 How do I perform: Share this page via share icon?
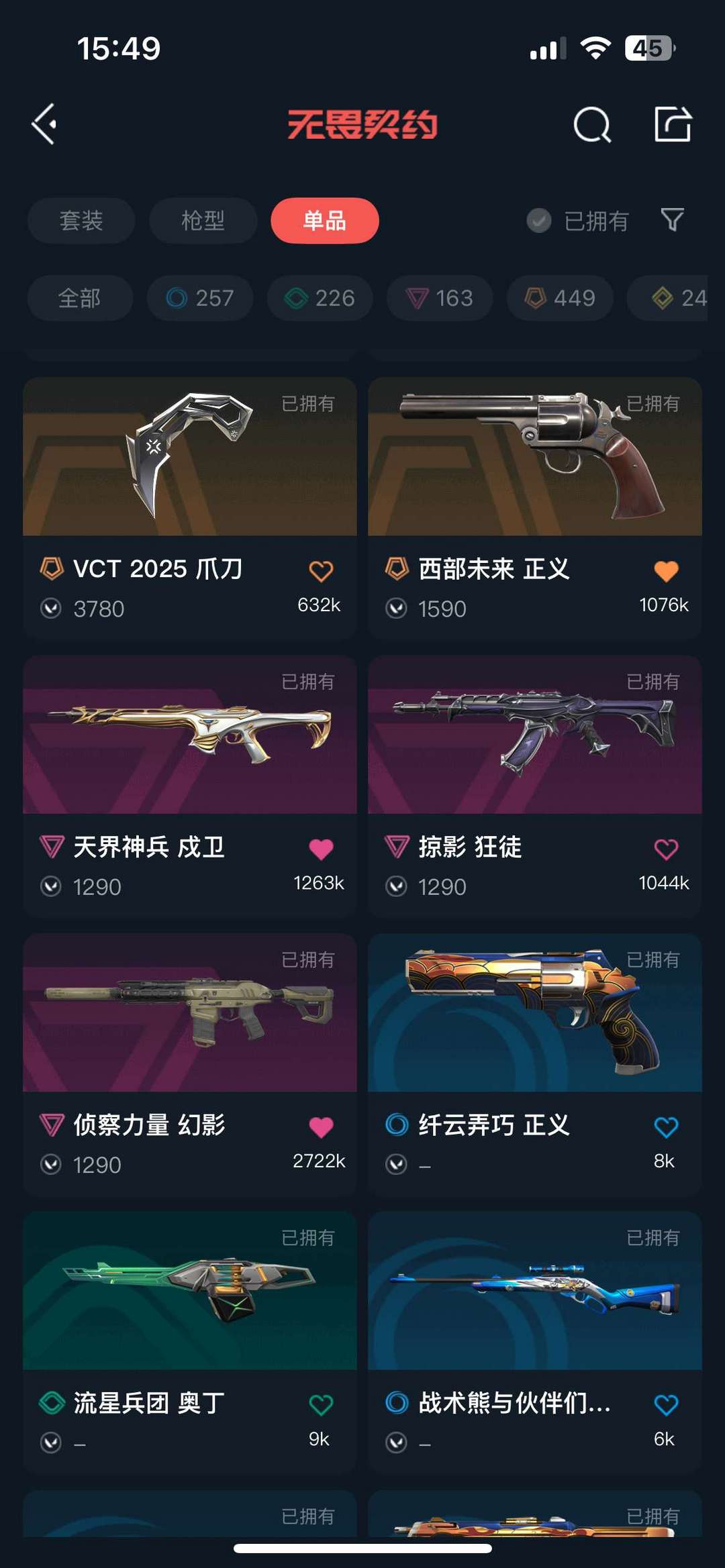[x=673, y=124]
